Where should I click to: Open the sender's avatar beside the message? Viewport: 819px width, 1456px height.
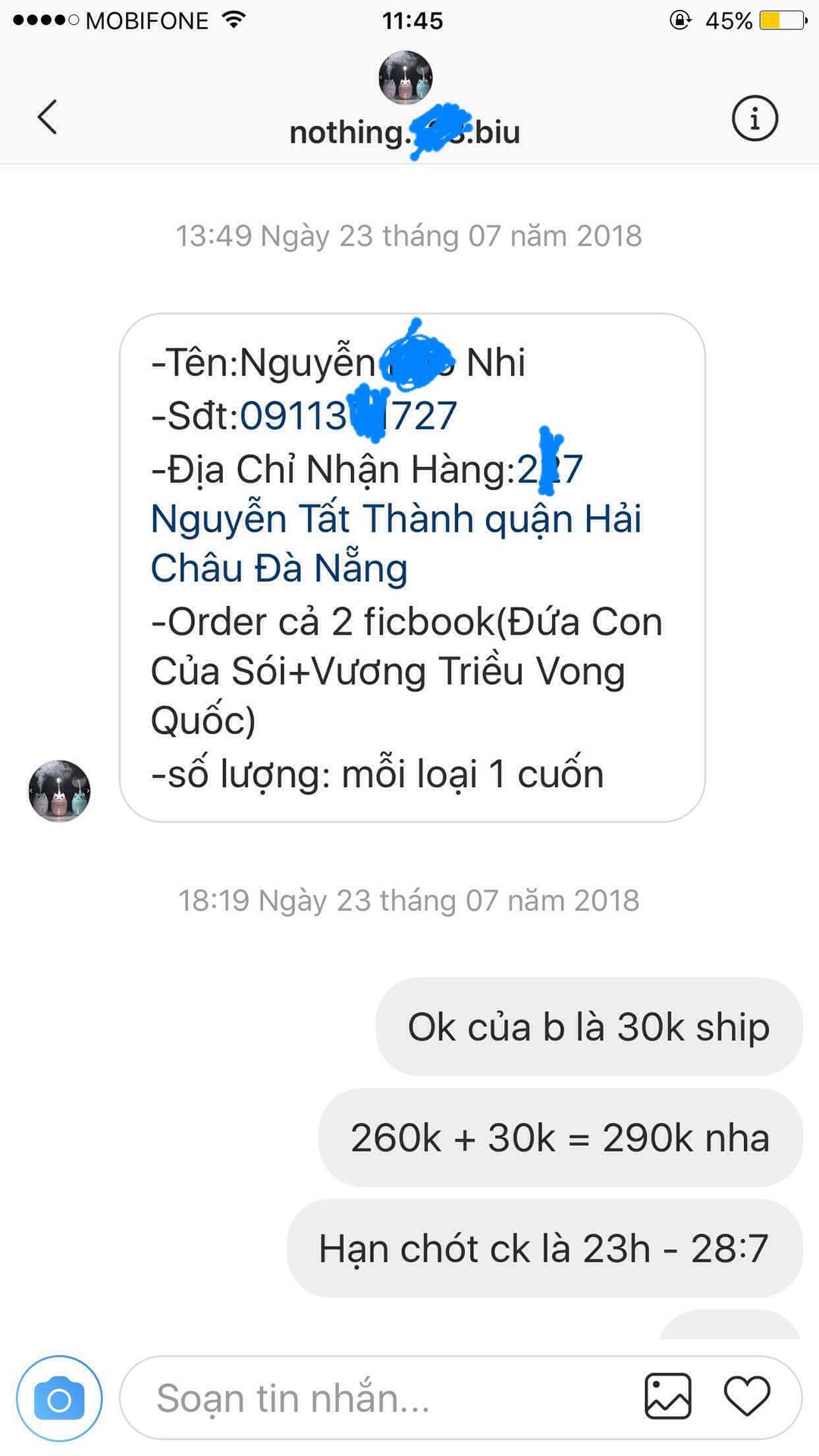coord(59,791)
